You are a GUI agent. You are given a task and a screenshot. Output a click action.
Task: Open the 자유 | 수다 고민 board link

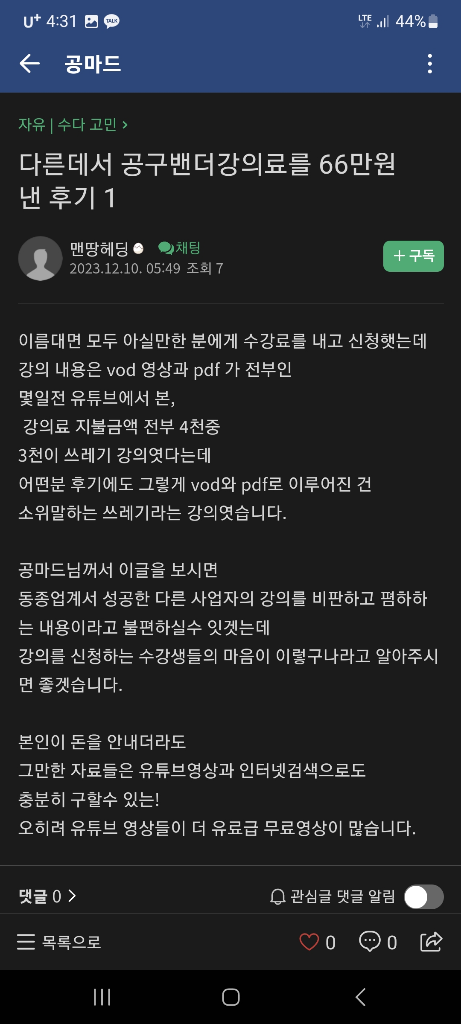click(x=73, y=124)
